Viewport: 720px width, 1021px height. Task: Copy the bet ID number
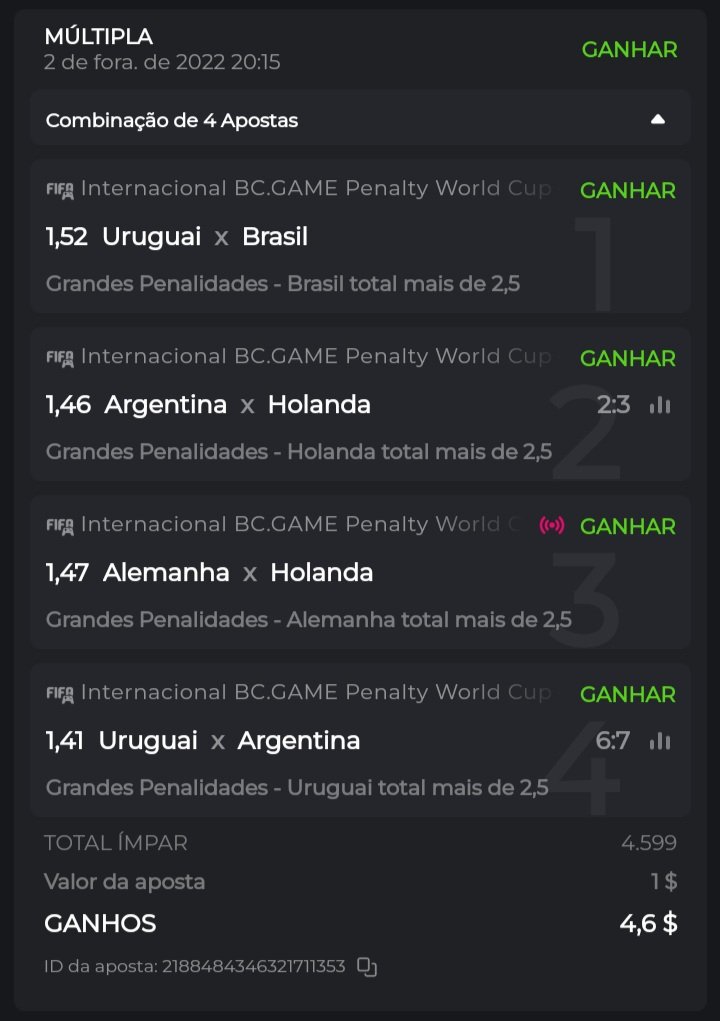click(x=367, y=966)
